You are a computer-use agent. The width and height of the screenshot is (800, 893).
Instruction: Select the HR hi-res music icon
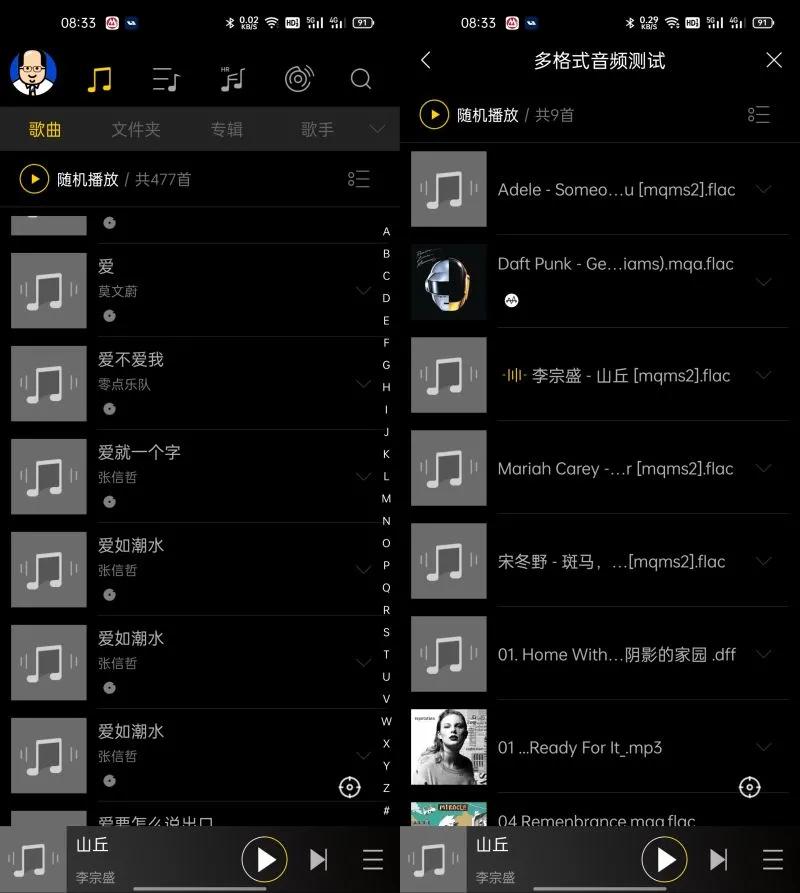(x=232, y=79)
